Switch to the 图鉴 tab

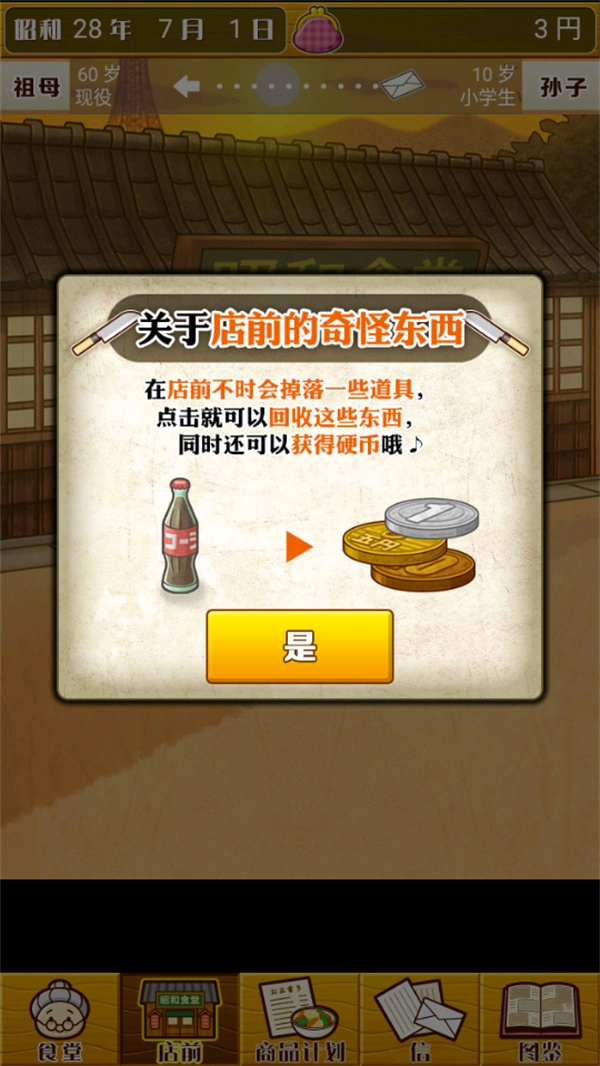tap(540, 1019)
